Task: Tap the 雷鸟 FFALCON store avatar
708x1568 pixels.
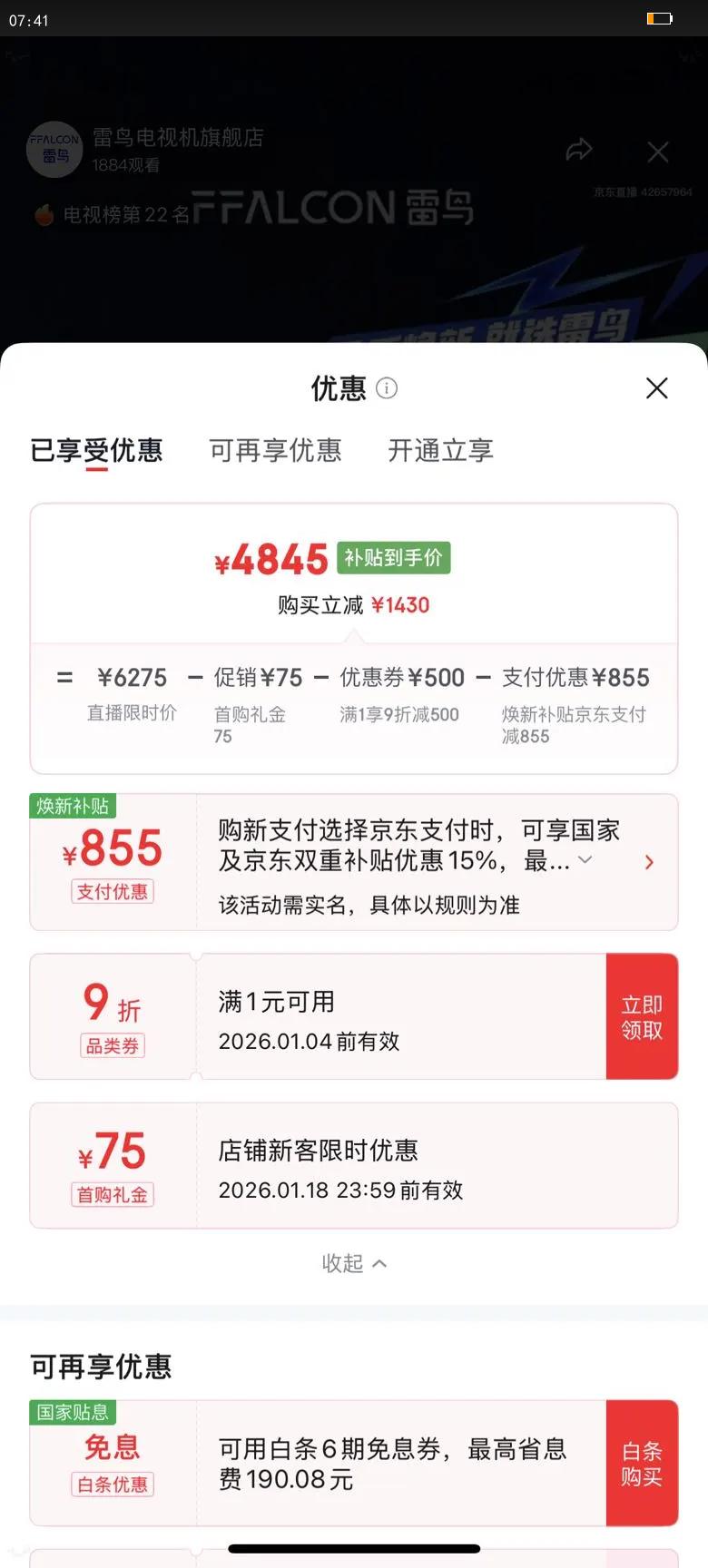Action: 54,150
